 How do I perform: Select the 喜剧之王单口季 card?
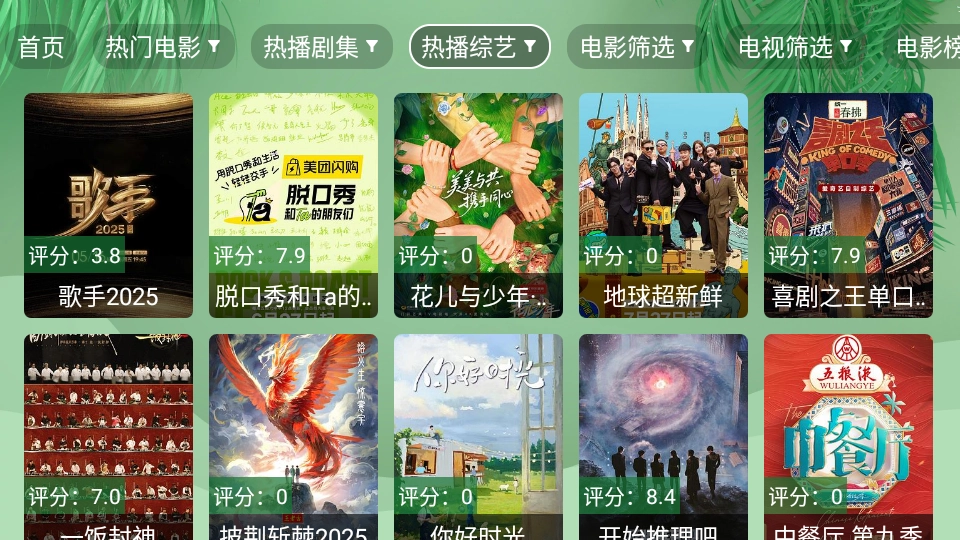pos(848,205)
